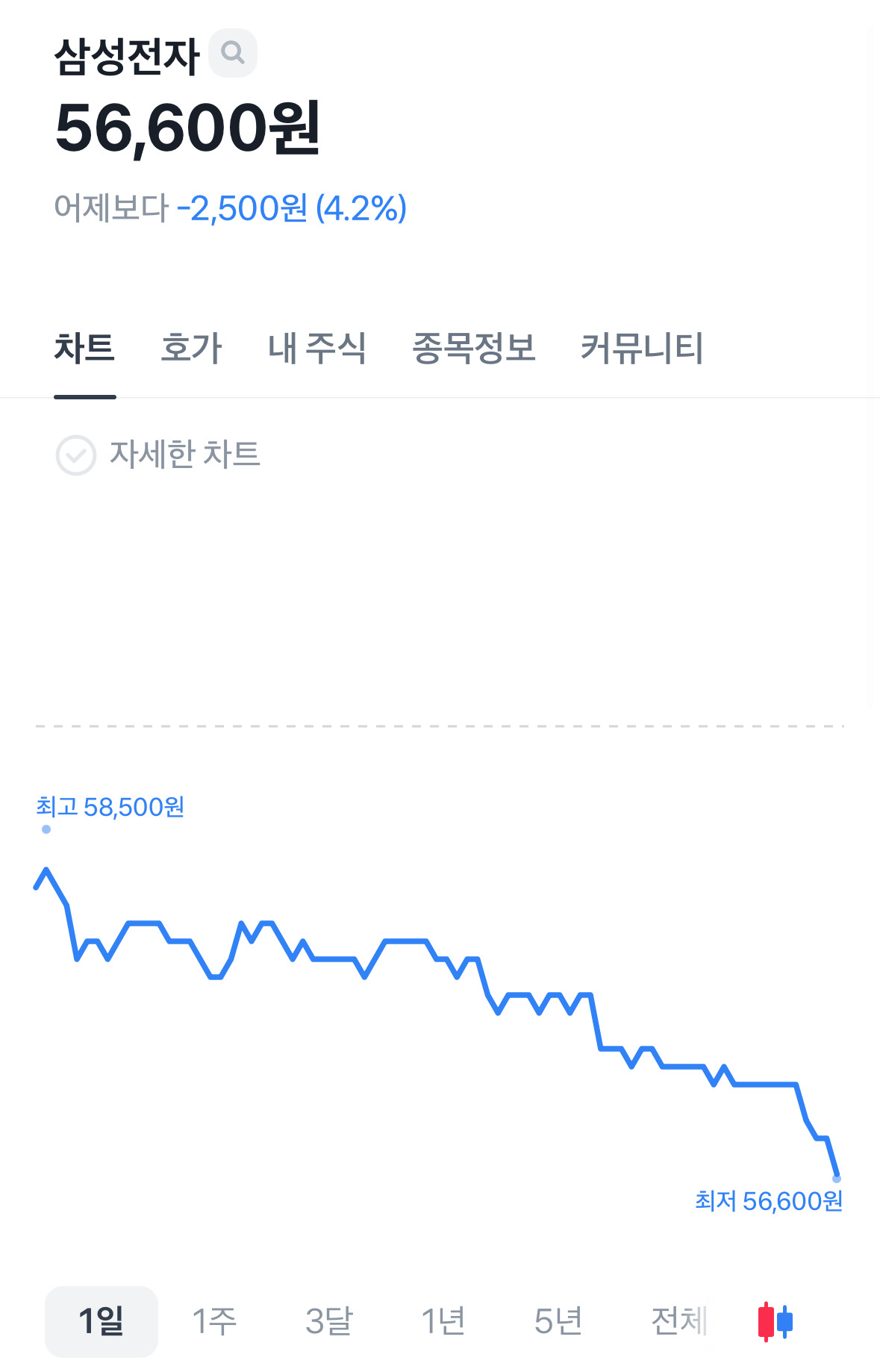Open the 내 주식 tab
The height and width of the screenshot is (1372, 880).
click(x=316, y=349)
